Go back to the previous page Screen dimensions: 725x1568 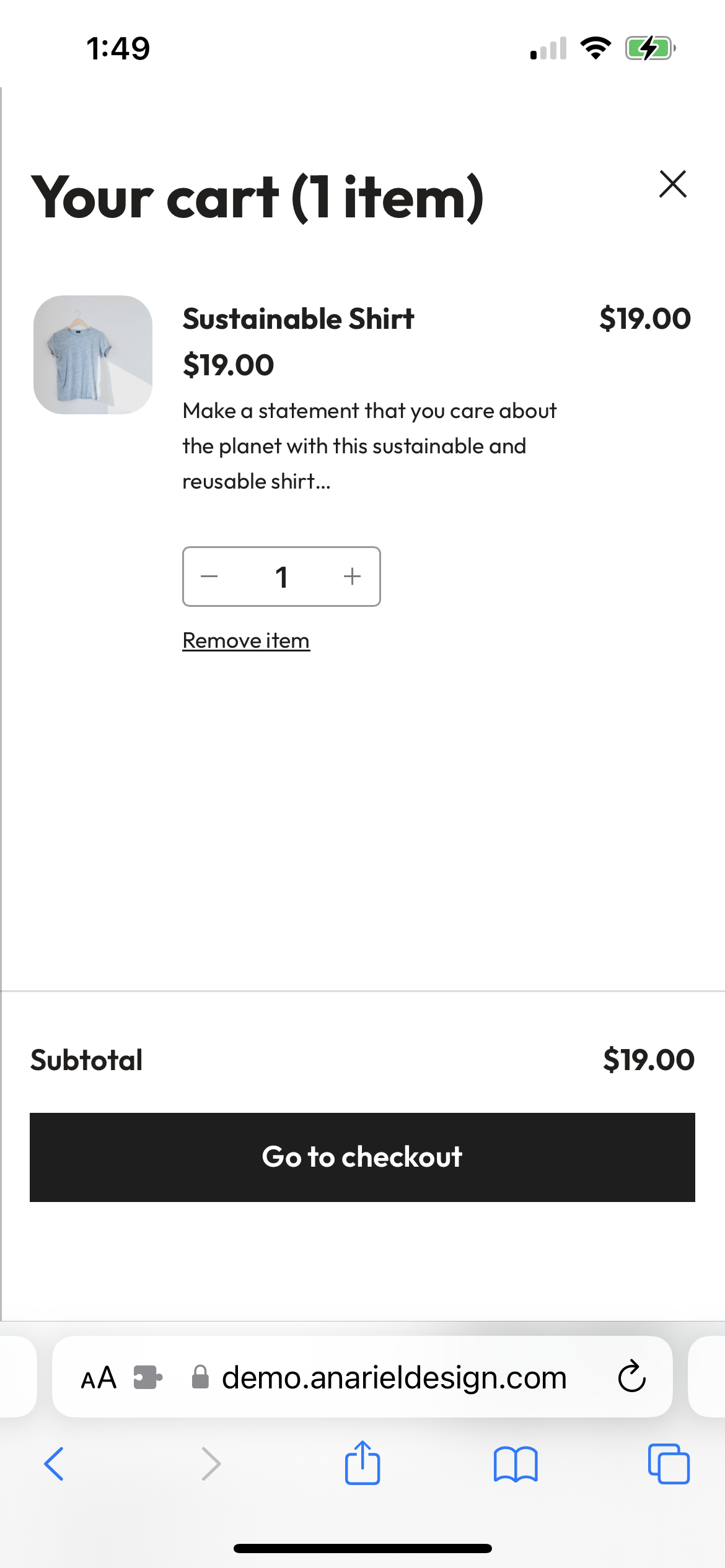point(54,1464)
